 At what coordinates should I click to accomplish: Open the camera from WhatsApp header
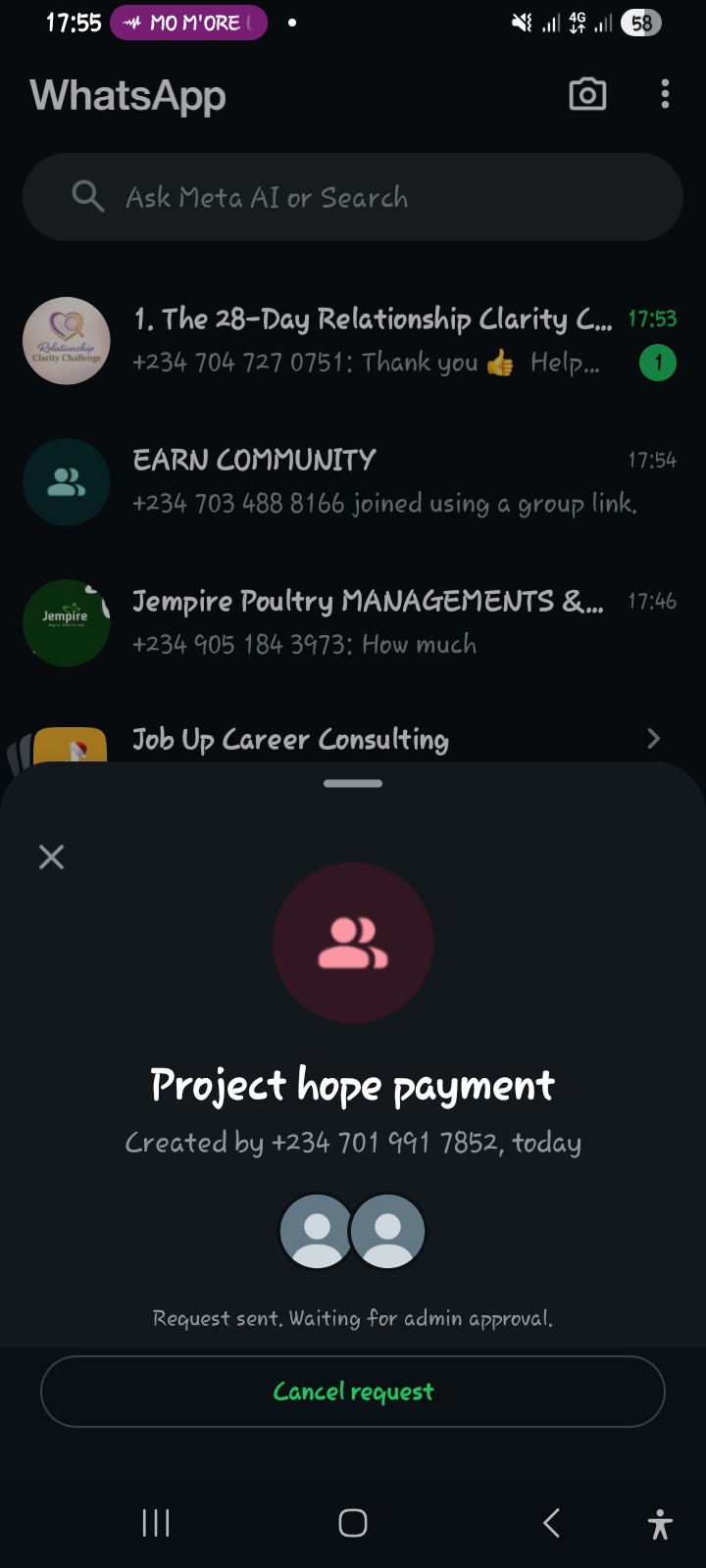click(x=587, y=95)
